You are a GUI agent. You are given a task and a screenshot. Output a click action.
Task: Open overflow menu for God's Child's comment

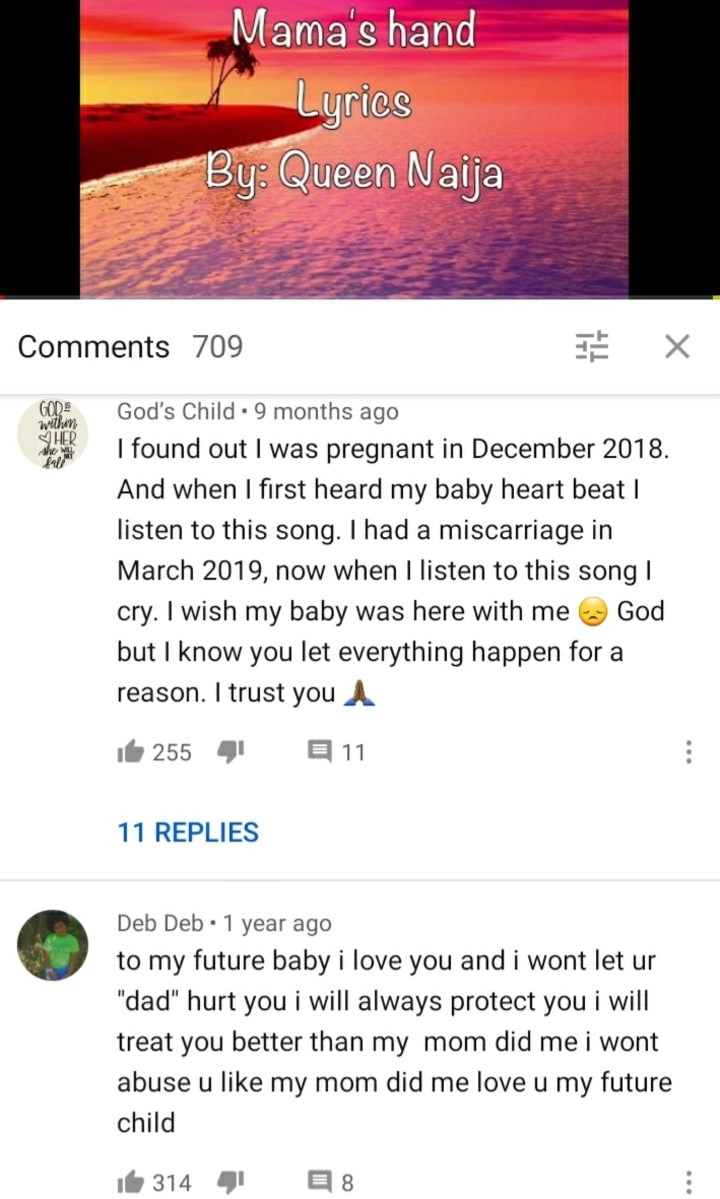tap(688, 753)
